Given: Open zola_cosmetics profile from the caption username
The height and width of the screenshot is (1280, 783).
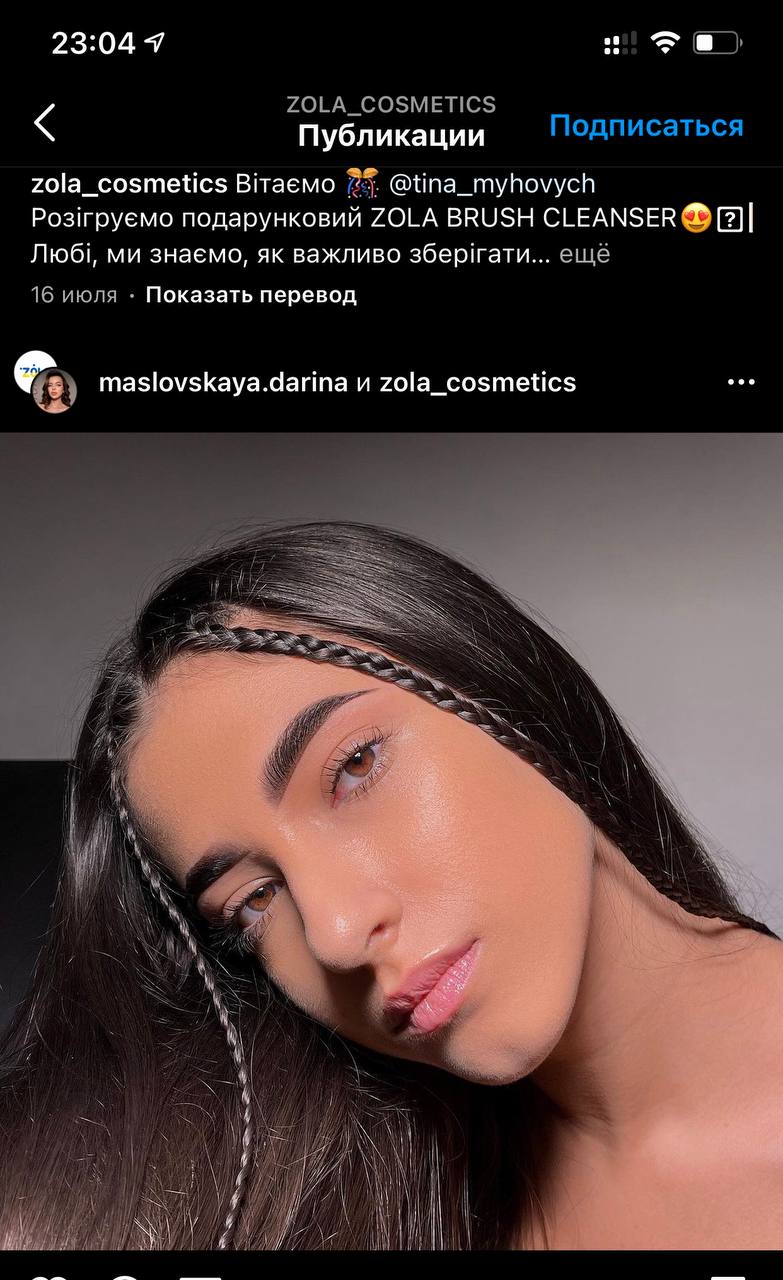Looking at the screenshot, I should tap(129, 184).
